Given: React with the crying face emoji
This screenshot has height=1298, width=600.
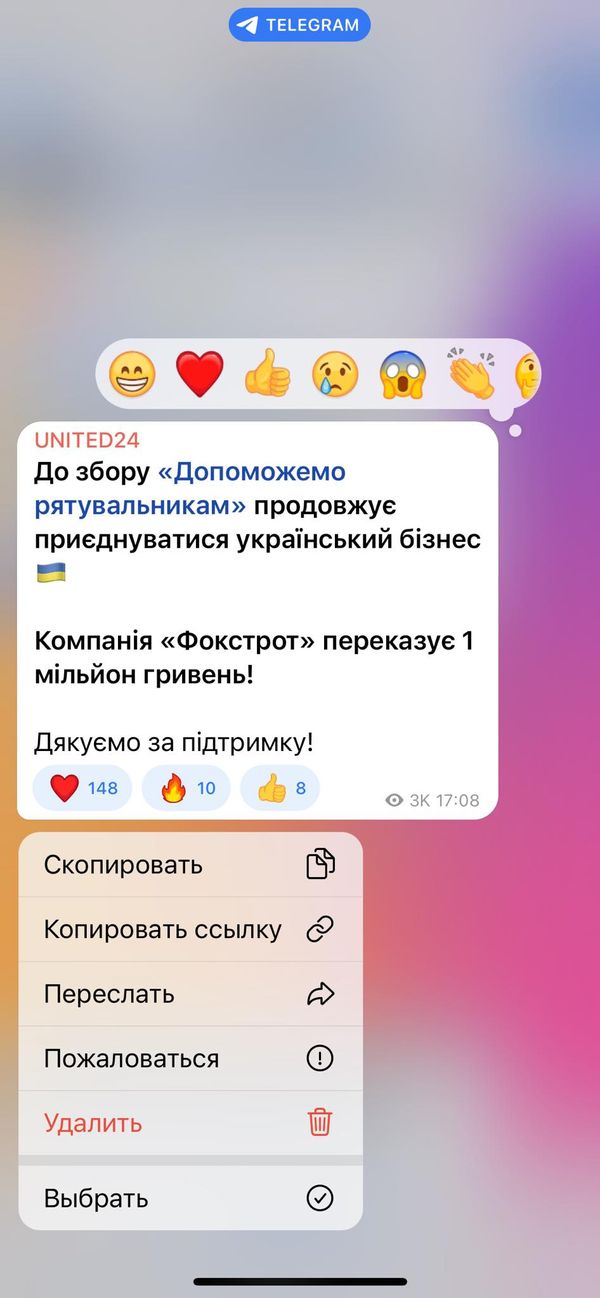Looking at the screenshot, I should point(335,376).
